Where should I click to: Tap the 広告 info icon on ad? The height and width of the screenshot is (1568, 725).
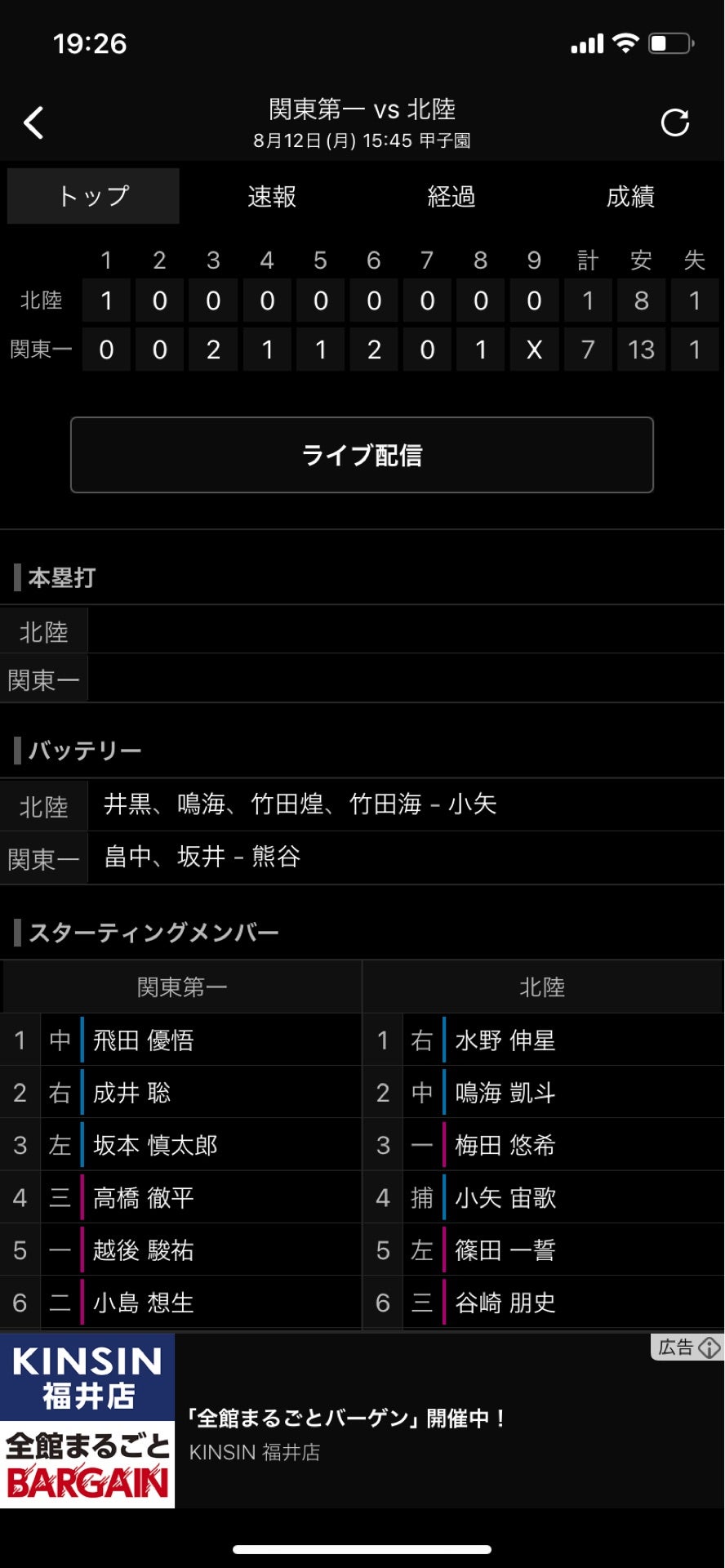coord(709,1347)
